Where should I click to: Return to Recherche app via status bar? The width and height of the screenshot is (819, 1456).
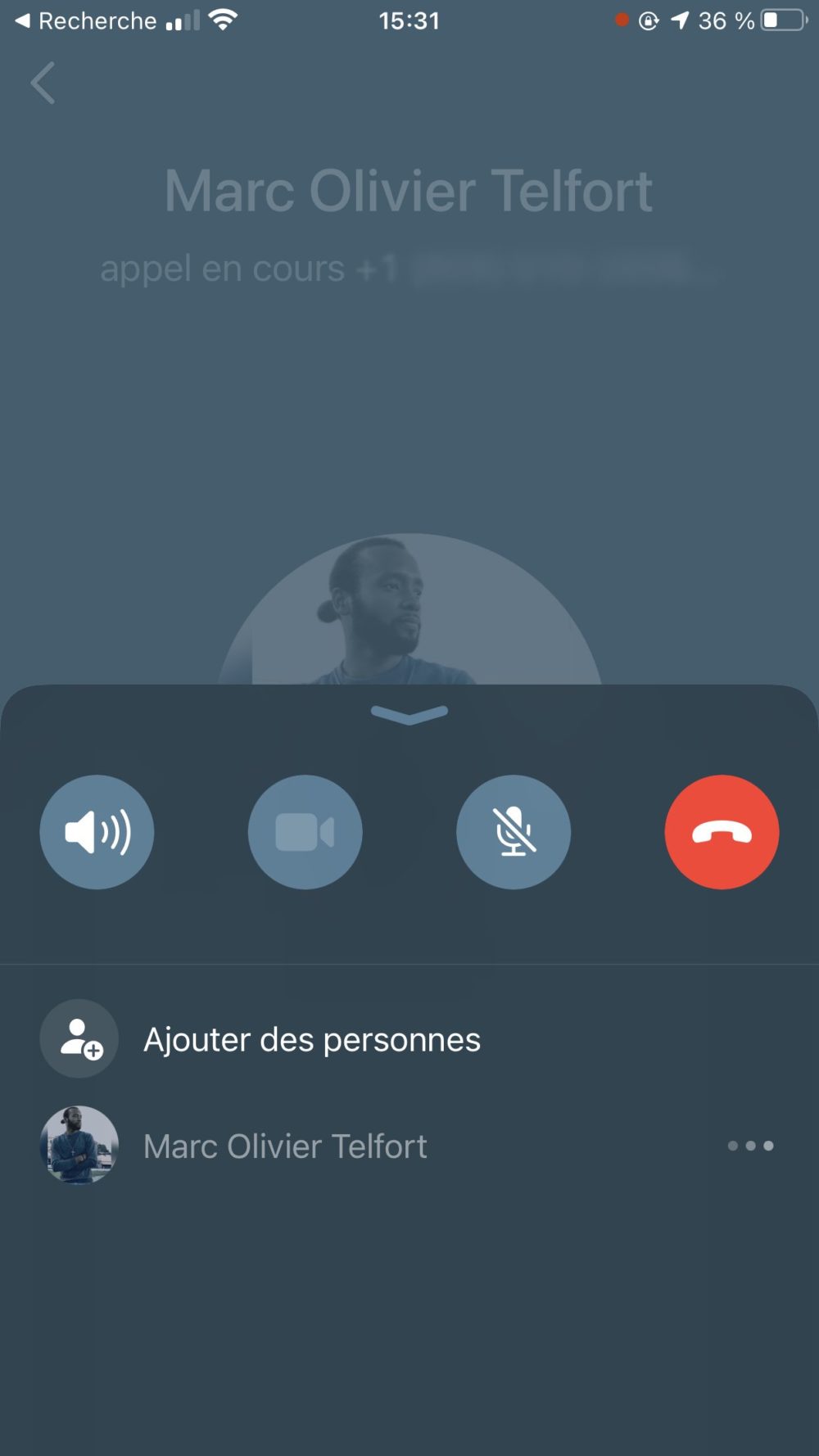[86, 21]
